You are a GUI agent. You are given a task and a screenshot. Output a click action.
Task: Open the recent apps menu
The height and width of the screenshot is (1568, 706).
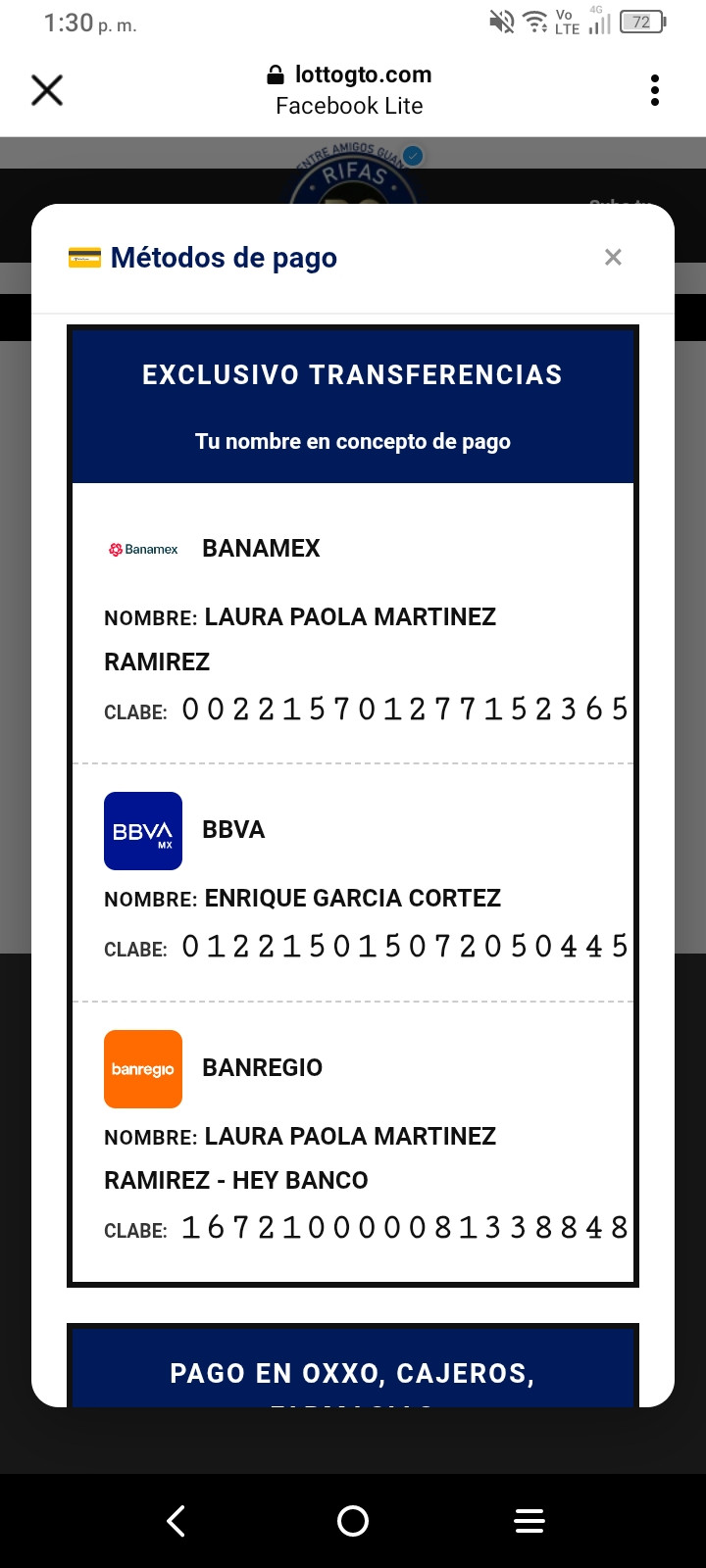529,1521
